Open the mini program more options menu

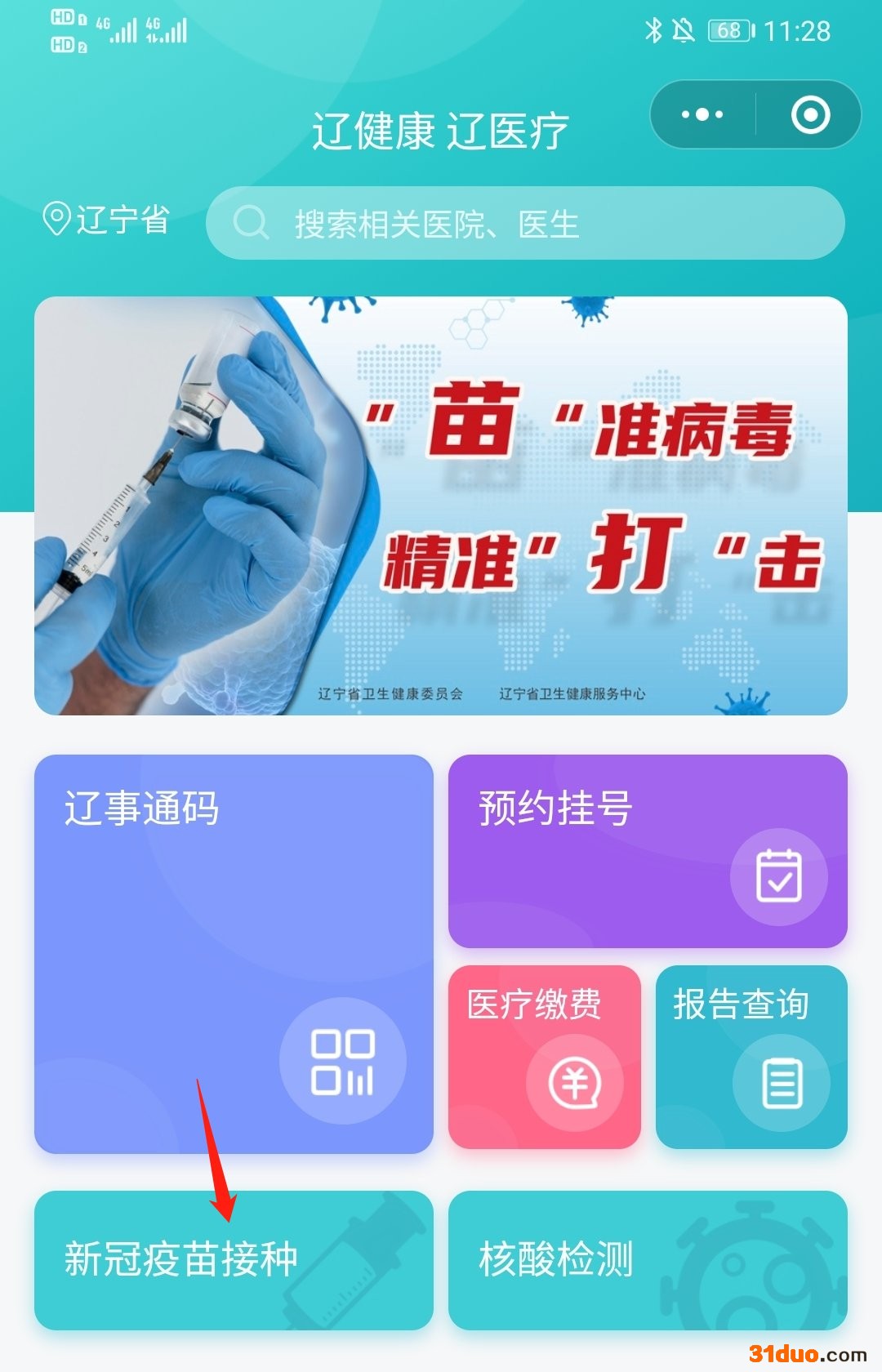pos(702,114)
